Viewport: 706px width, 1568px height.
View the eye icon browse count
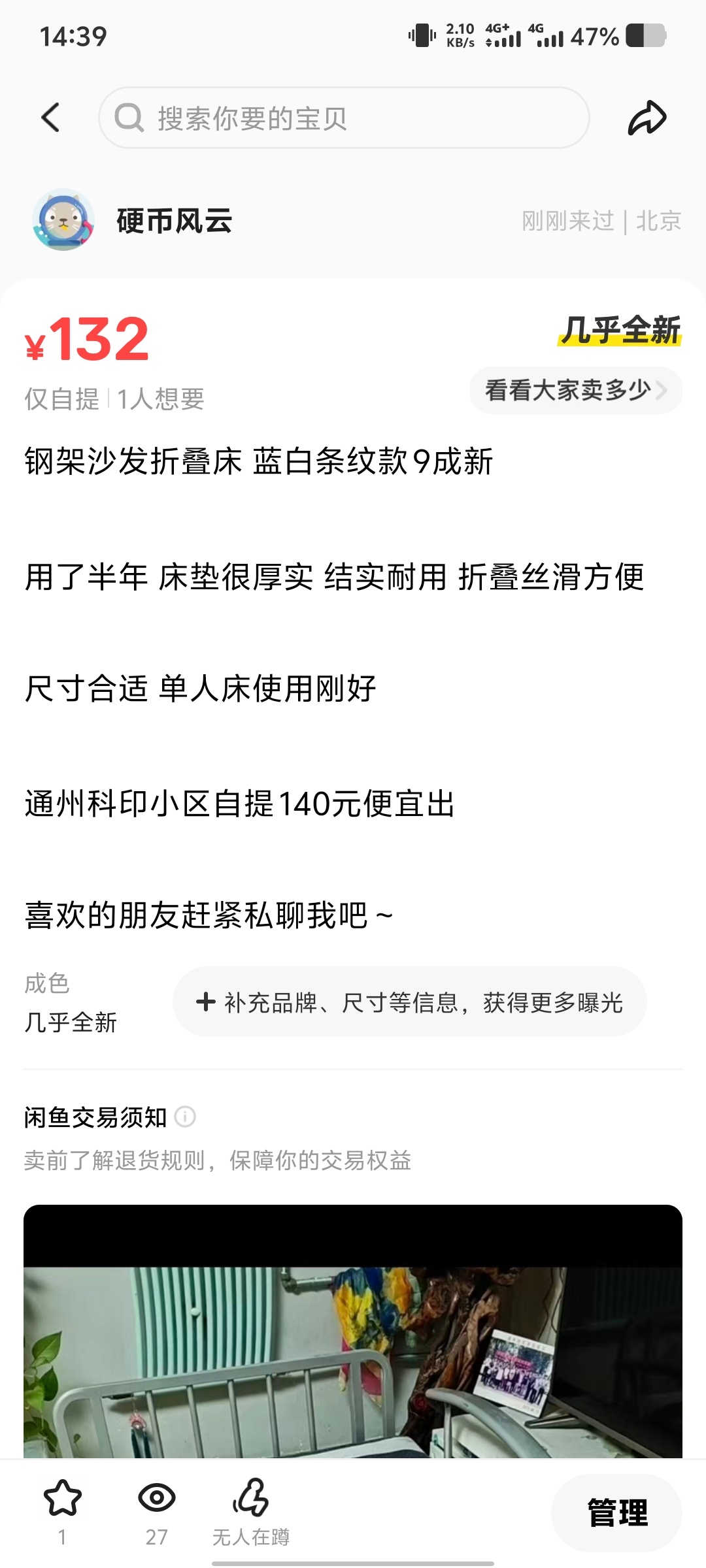coord(156,1497)
